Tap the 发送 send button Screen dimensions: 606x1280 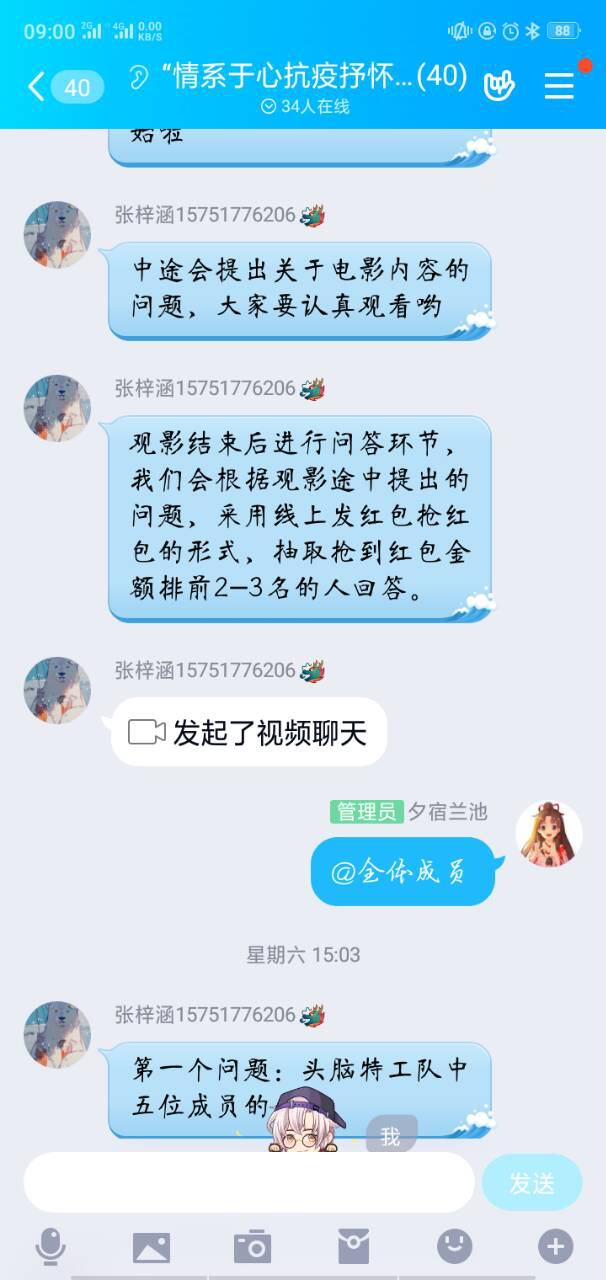532,1183
